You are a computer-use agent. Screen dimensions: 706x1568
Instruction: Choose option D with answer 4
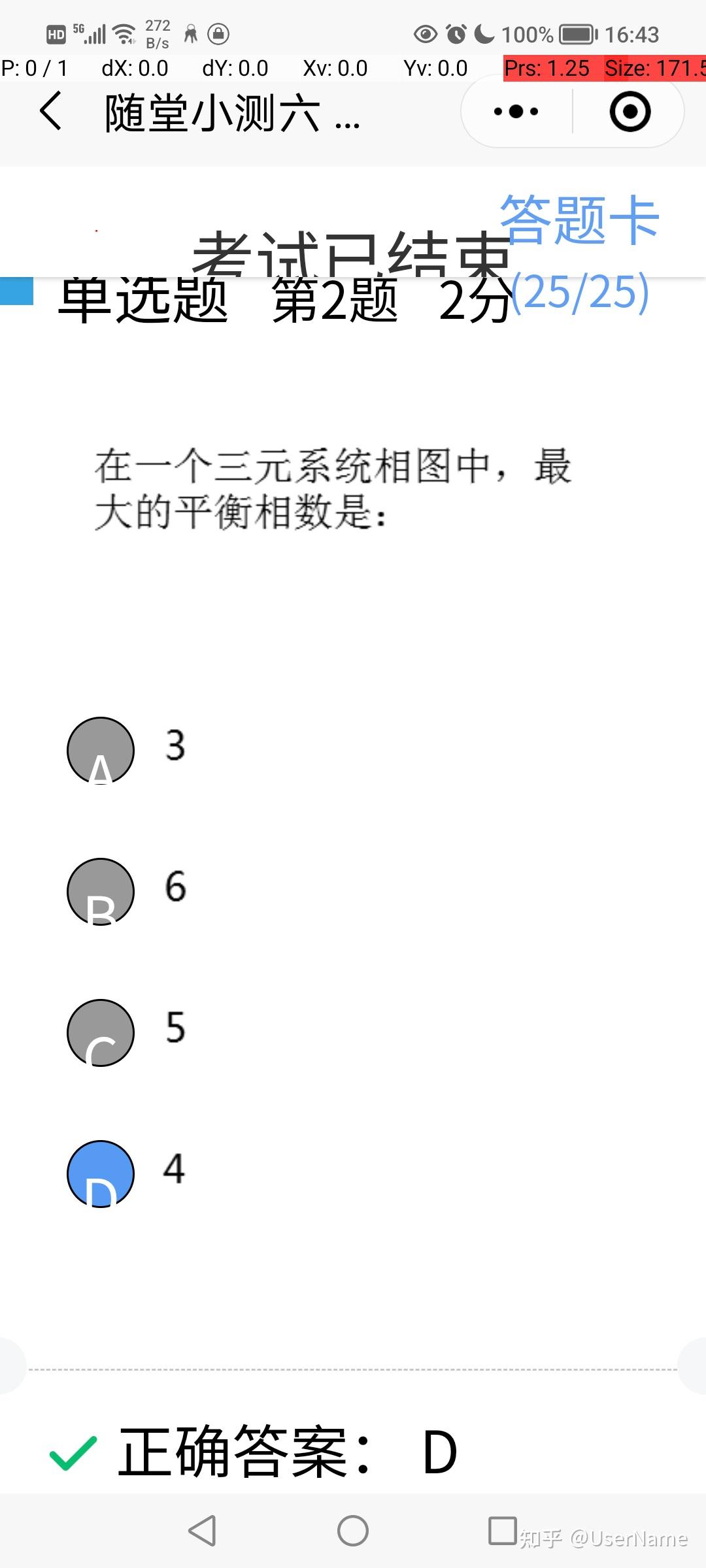101,1173
